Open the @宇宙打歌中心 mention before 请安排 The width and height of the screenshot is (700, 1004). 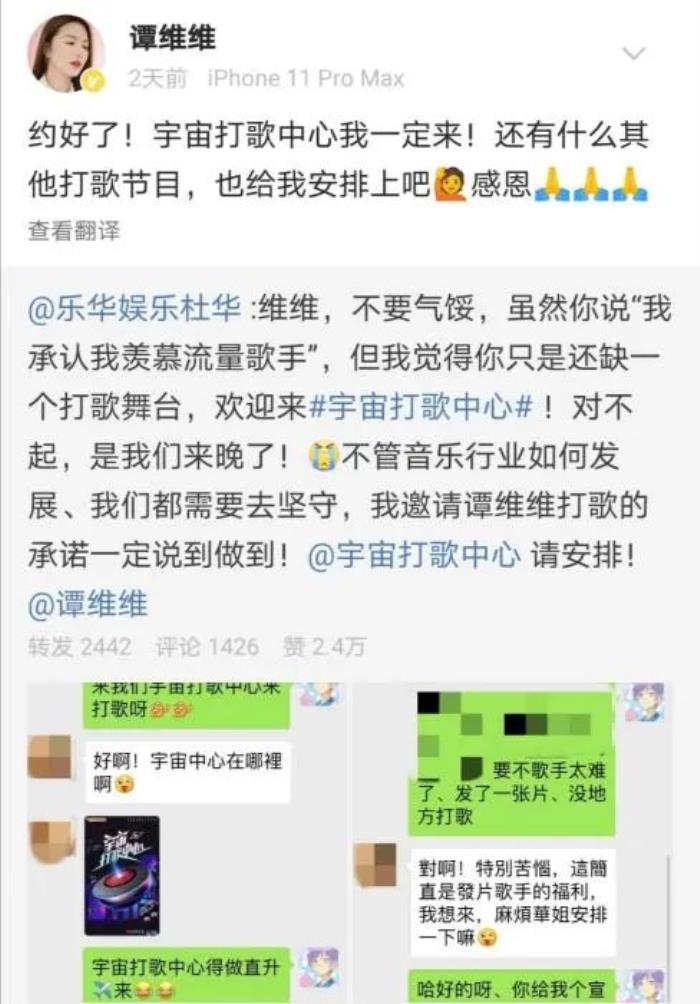414,556
